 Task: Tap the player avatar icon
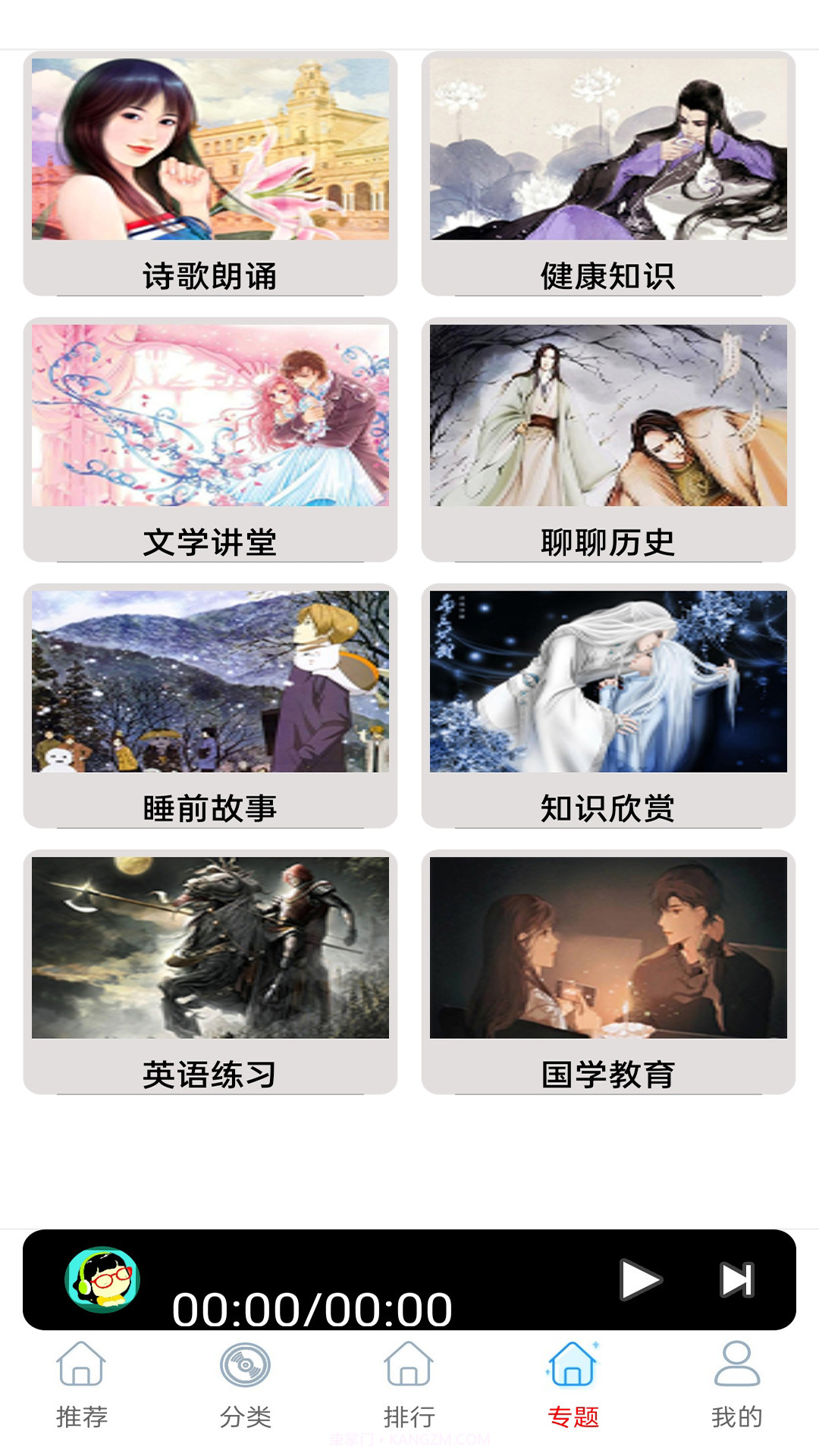[102, 1280]
